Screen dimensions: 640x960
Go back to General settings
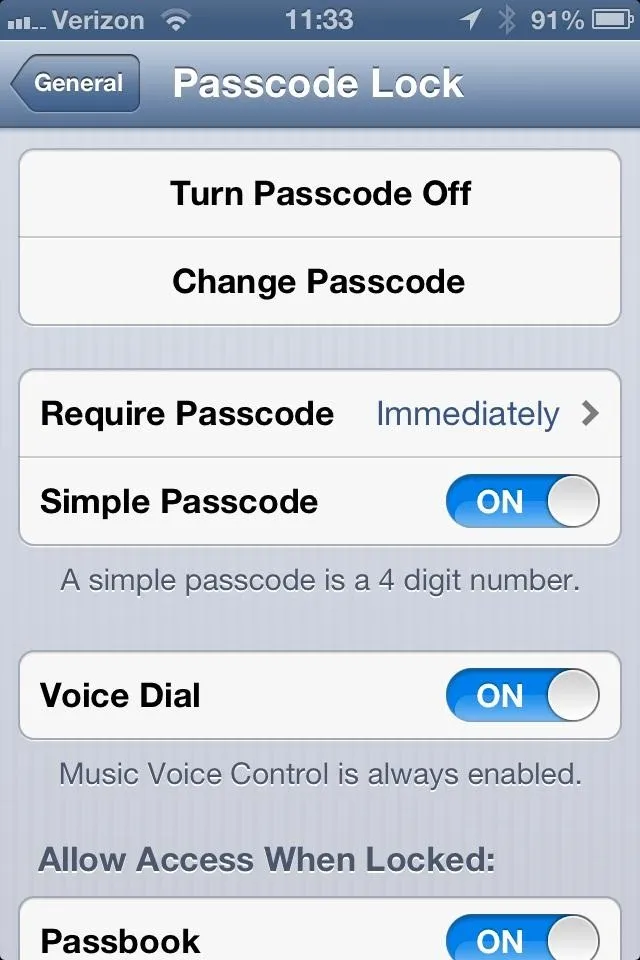[x=76, y=84]
